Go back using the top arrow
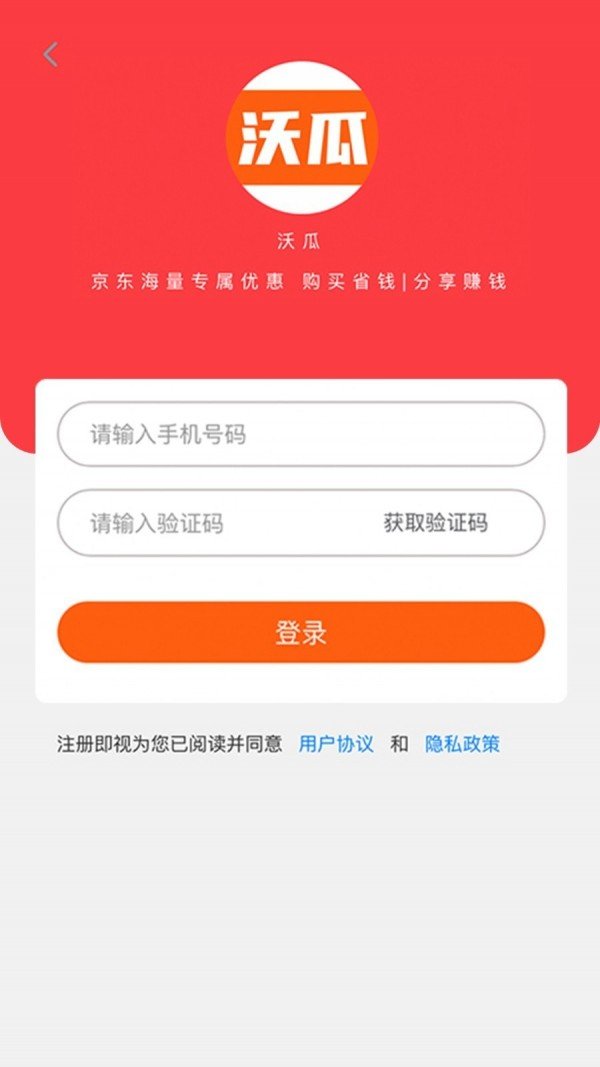 tap(51, 54)
